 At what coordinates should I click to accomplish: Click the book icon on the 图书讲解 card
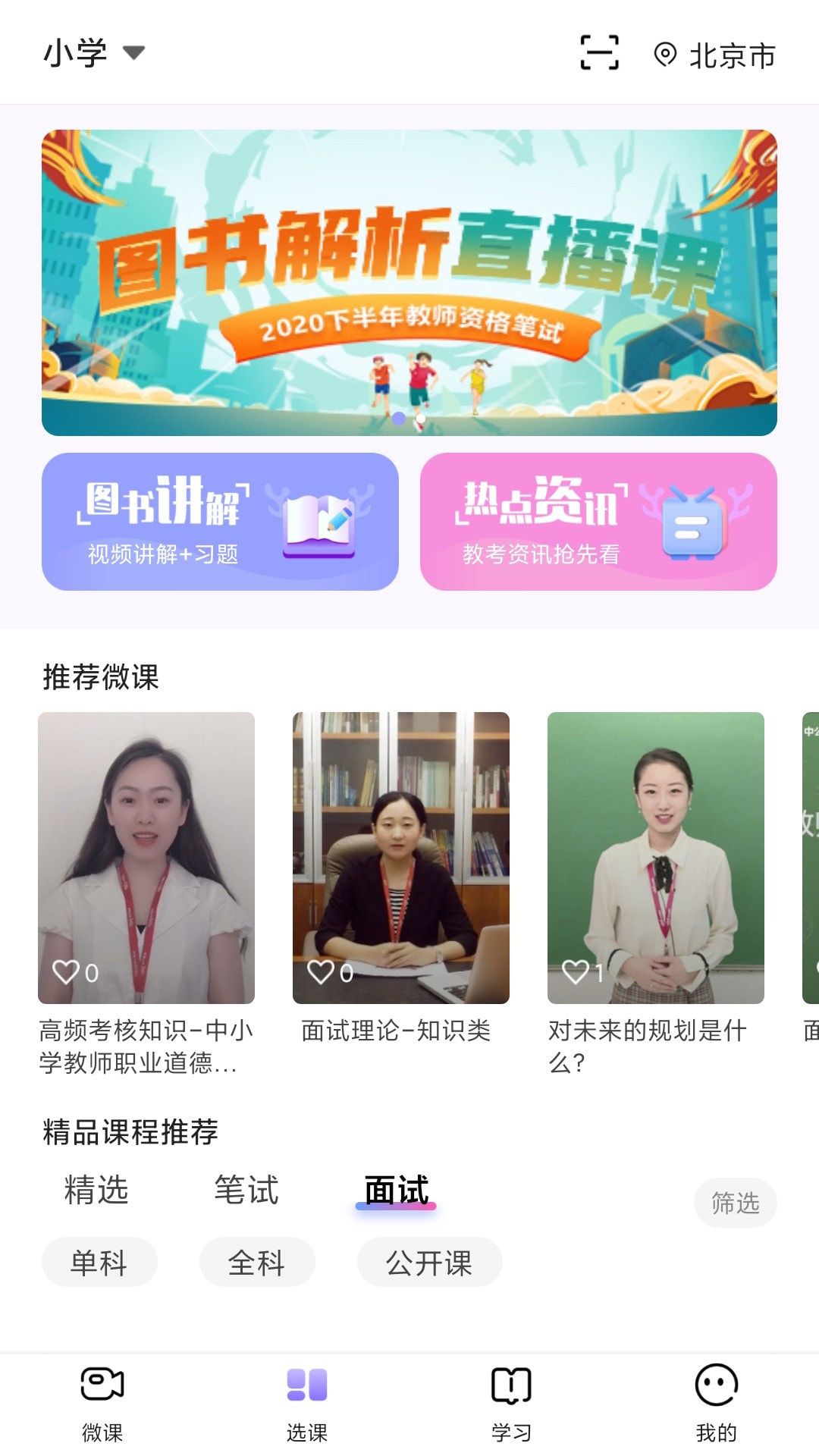coord(322,519)
